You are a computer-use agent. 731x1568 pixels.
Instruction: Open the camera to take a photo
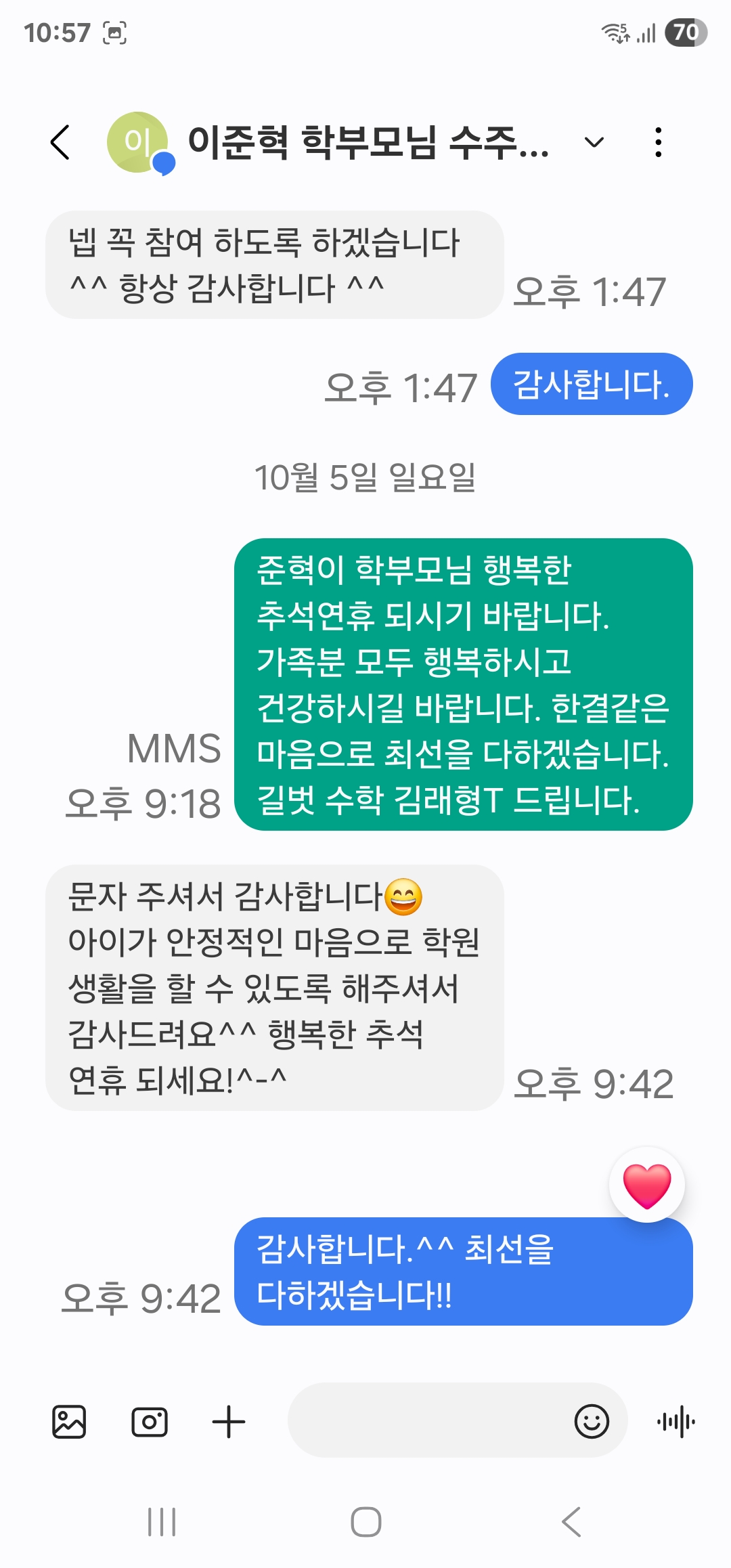149,1421
